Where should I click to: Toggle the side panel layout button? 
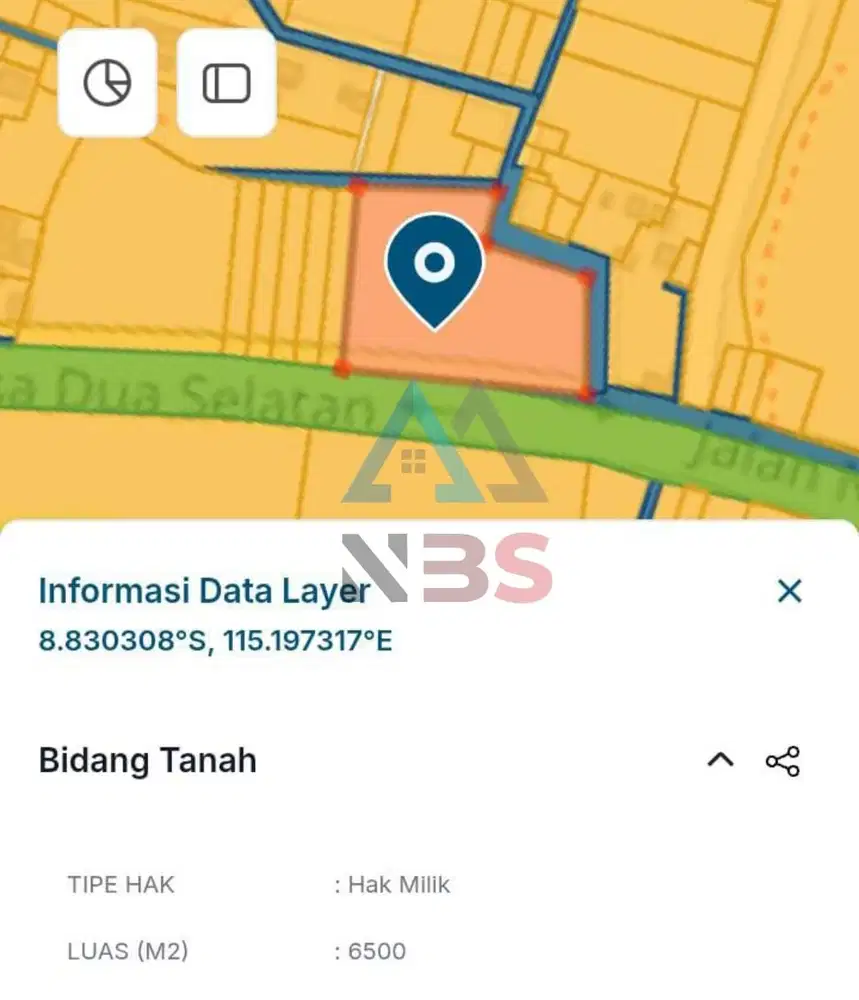click(x=226, y=83)
